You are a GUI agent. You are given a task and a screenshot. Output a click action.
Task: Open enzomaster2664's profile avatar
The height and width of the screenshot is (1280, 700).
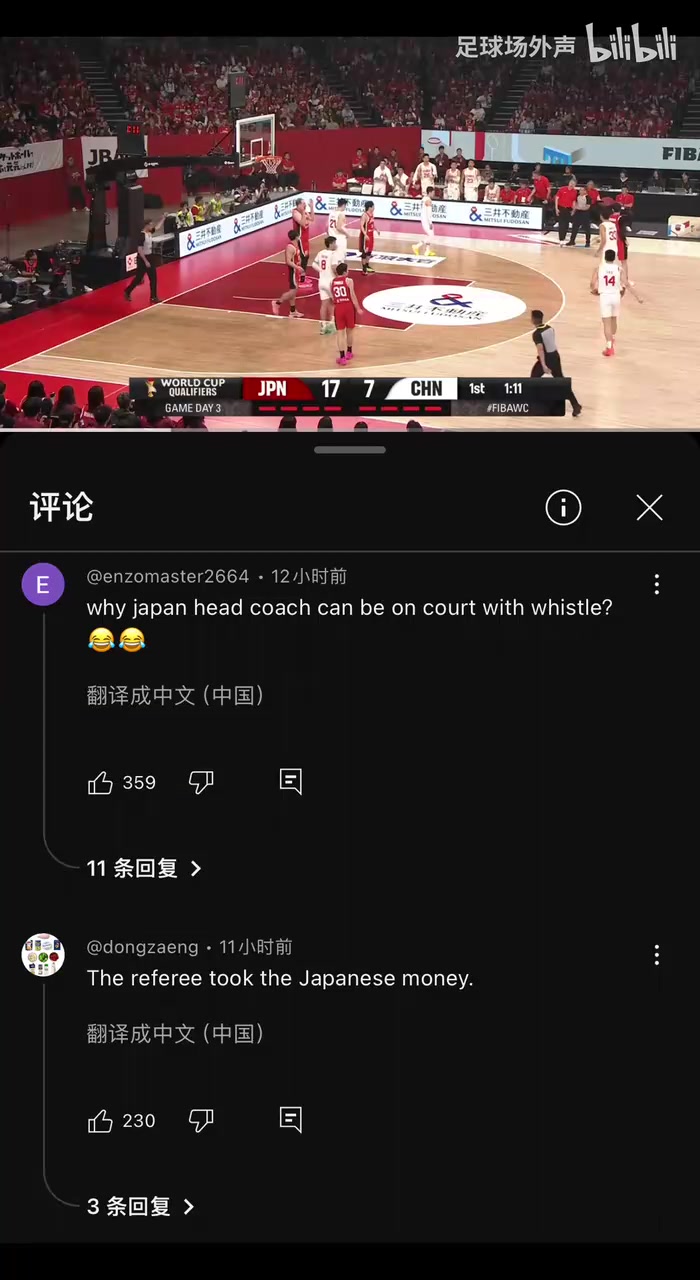[x=43, y=585]
